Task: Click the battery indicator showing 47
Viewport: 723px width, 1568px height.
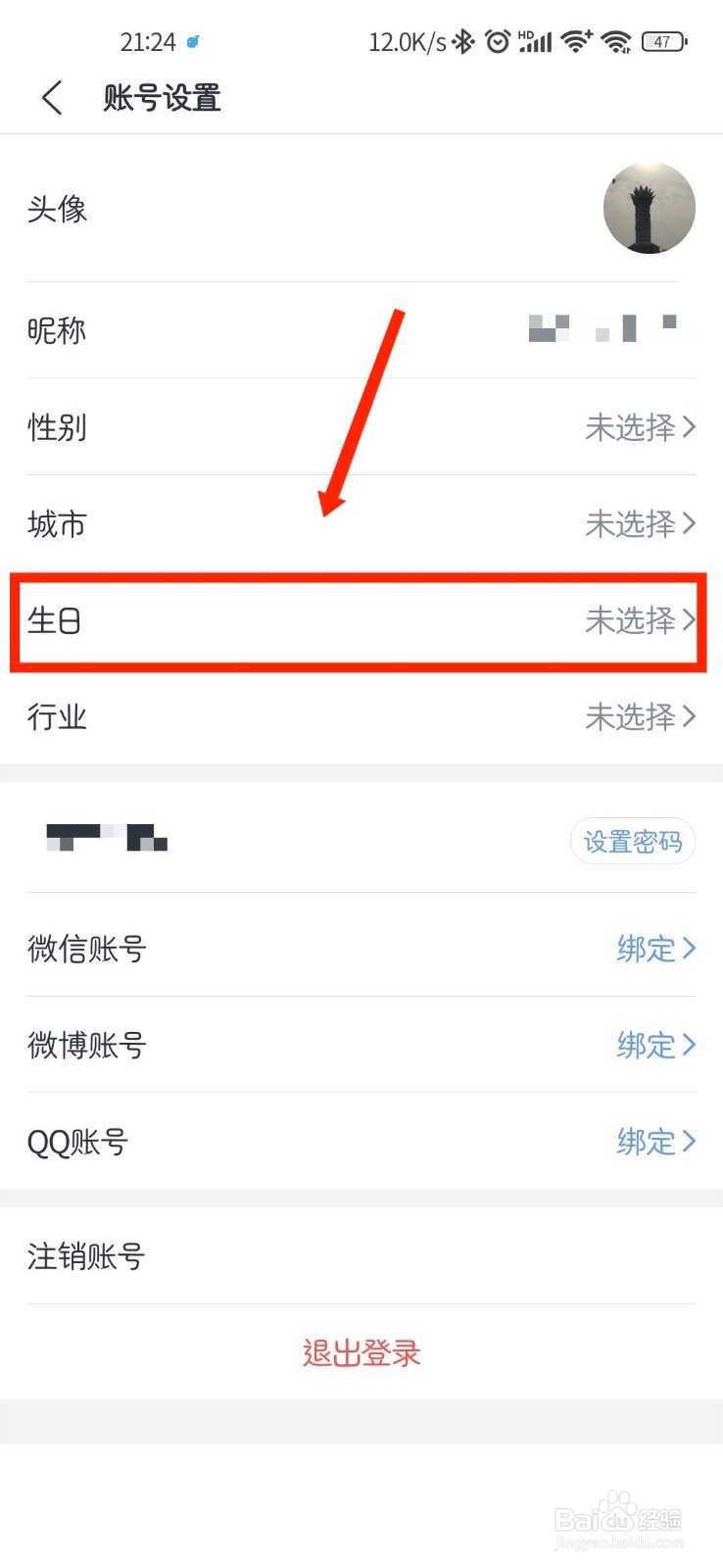Action: (x=662, y=41)
